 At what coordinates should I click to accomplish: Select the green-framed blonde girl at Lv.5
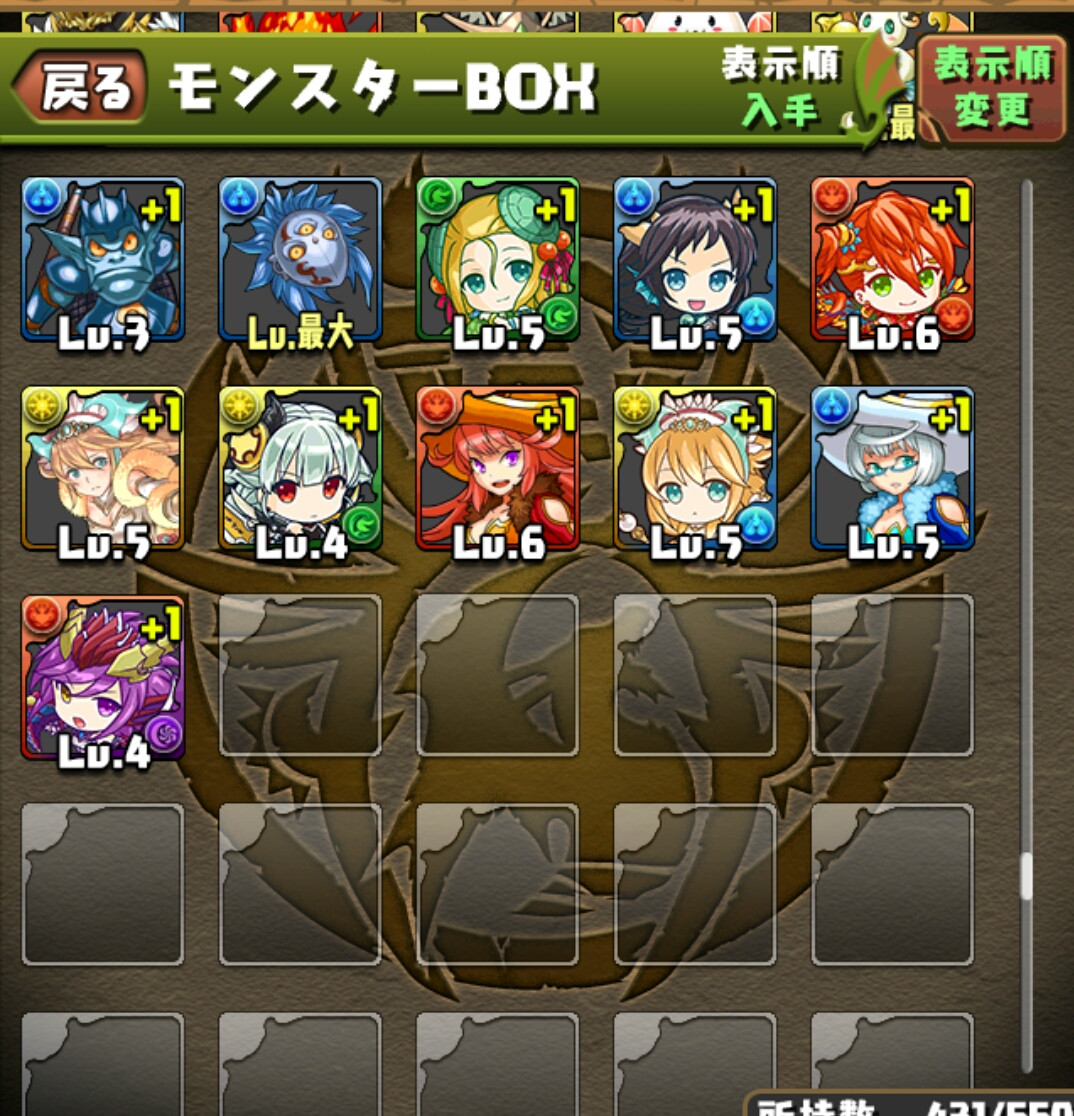click(498, 260)
